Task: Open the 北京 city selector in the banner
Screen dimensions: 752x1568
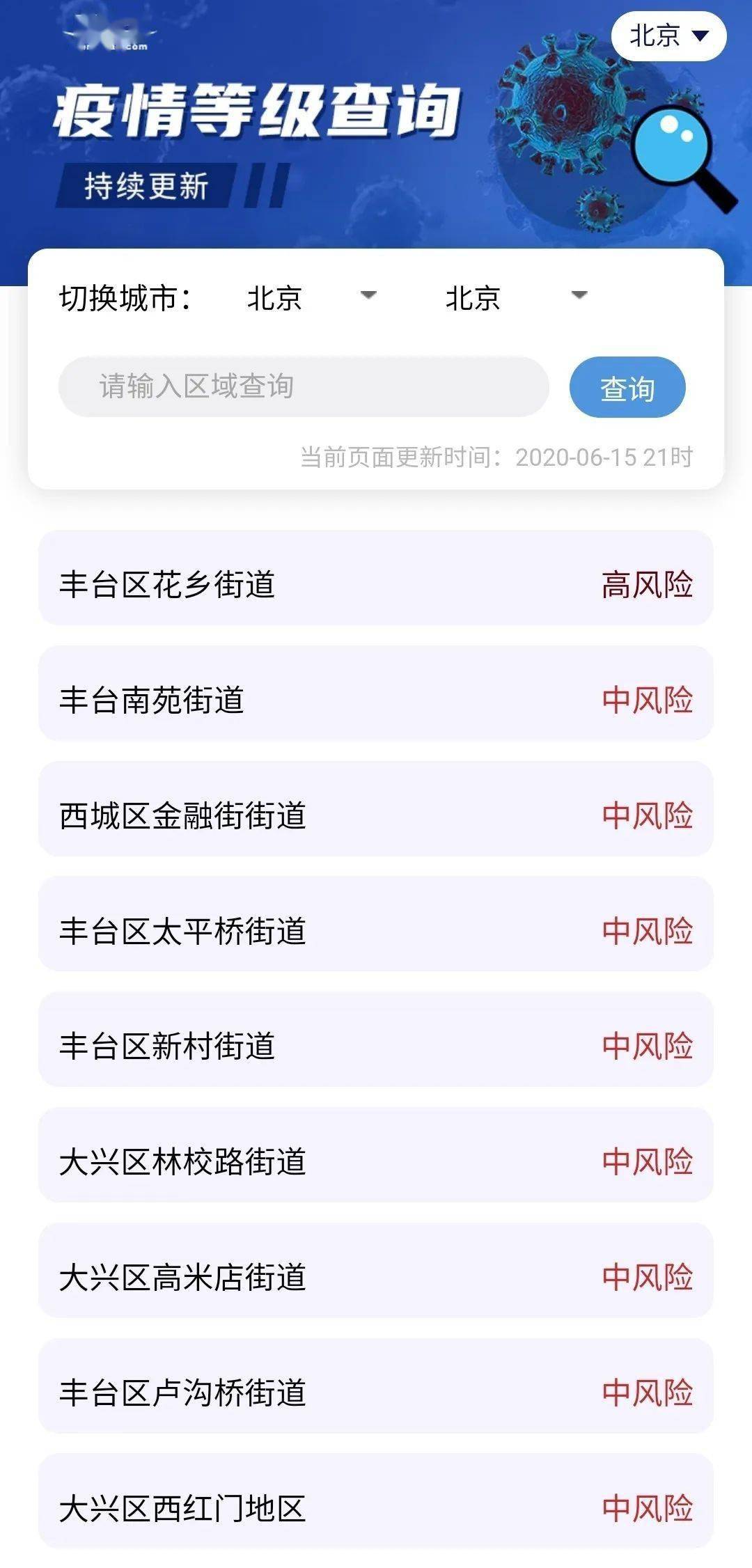Action: pos(668,36)
